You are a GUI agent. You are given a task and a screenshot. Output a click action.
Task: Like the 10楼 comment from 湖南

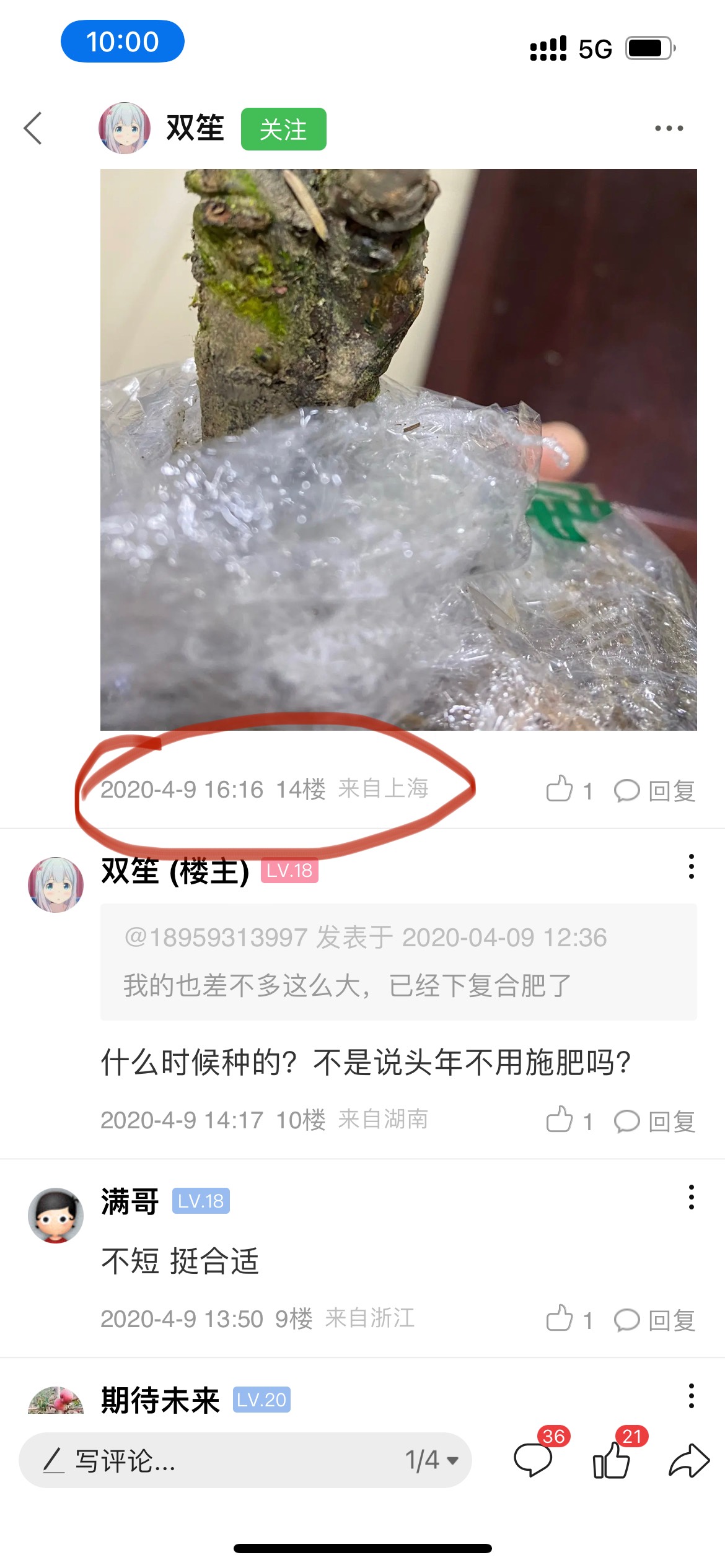[x=560, y=1120]
